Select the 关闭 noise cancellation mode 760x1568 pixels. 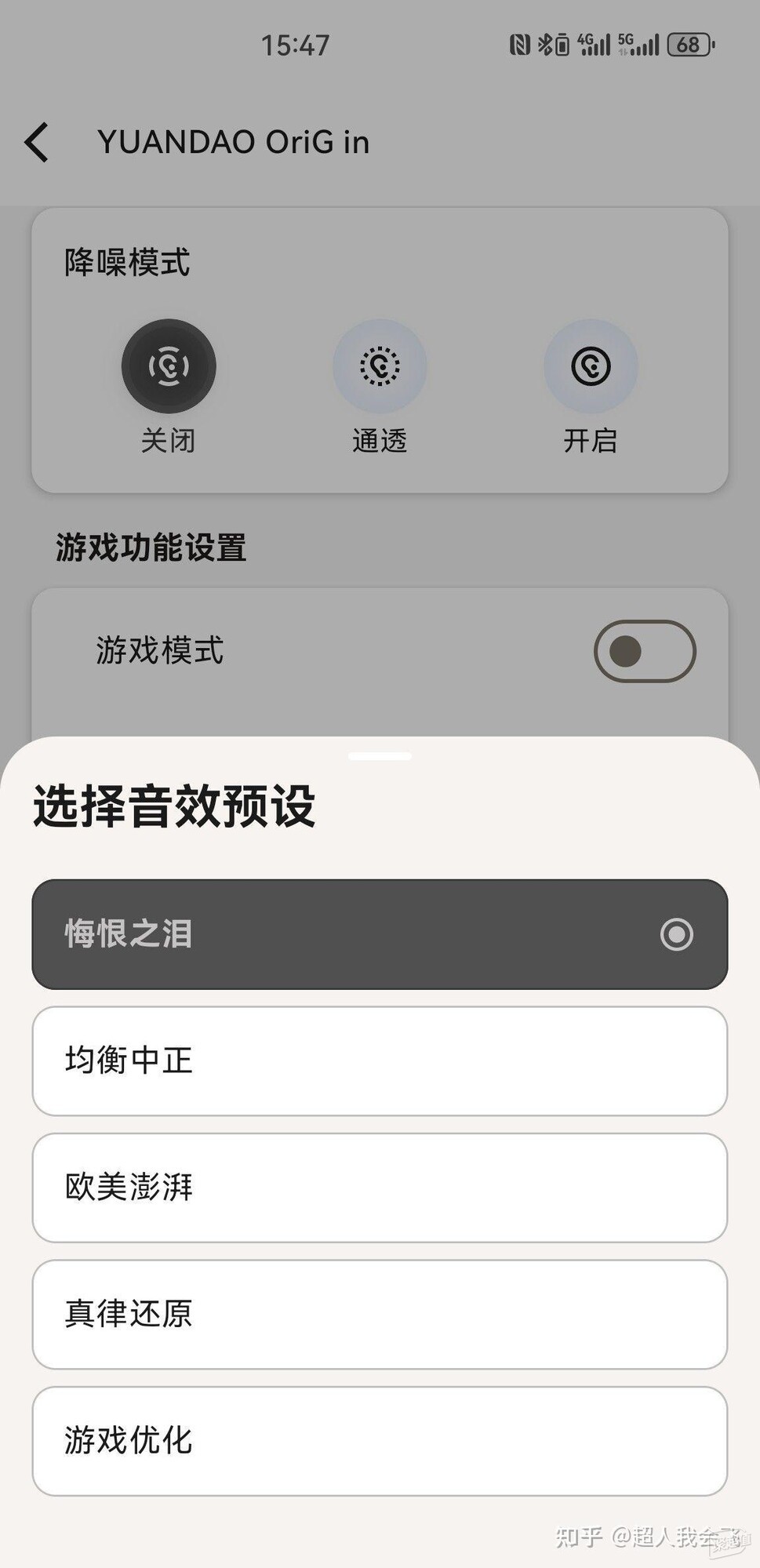click(x=169, y=366)
